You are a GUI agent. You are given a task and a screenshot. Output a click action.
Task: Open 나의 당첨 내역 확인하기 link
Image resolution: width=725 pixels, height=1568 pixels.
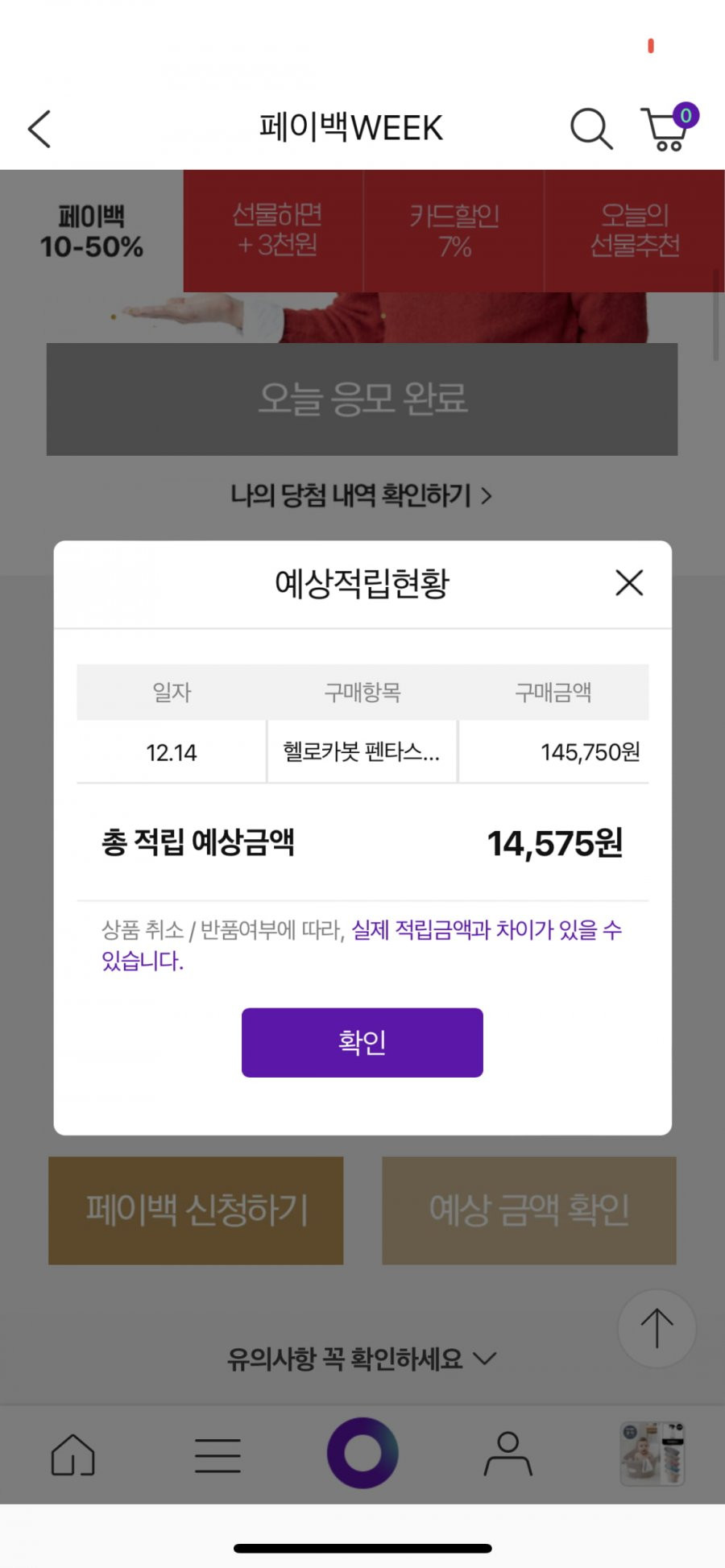[361, 495]
